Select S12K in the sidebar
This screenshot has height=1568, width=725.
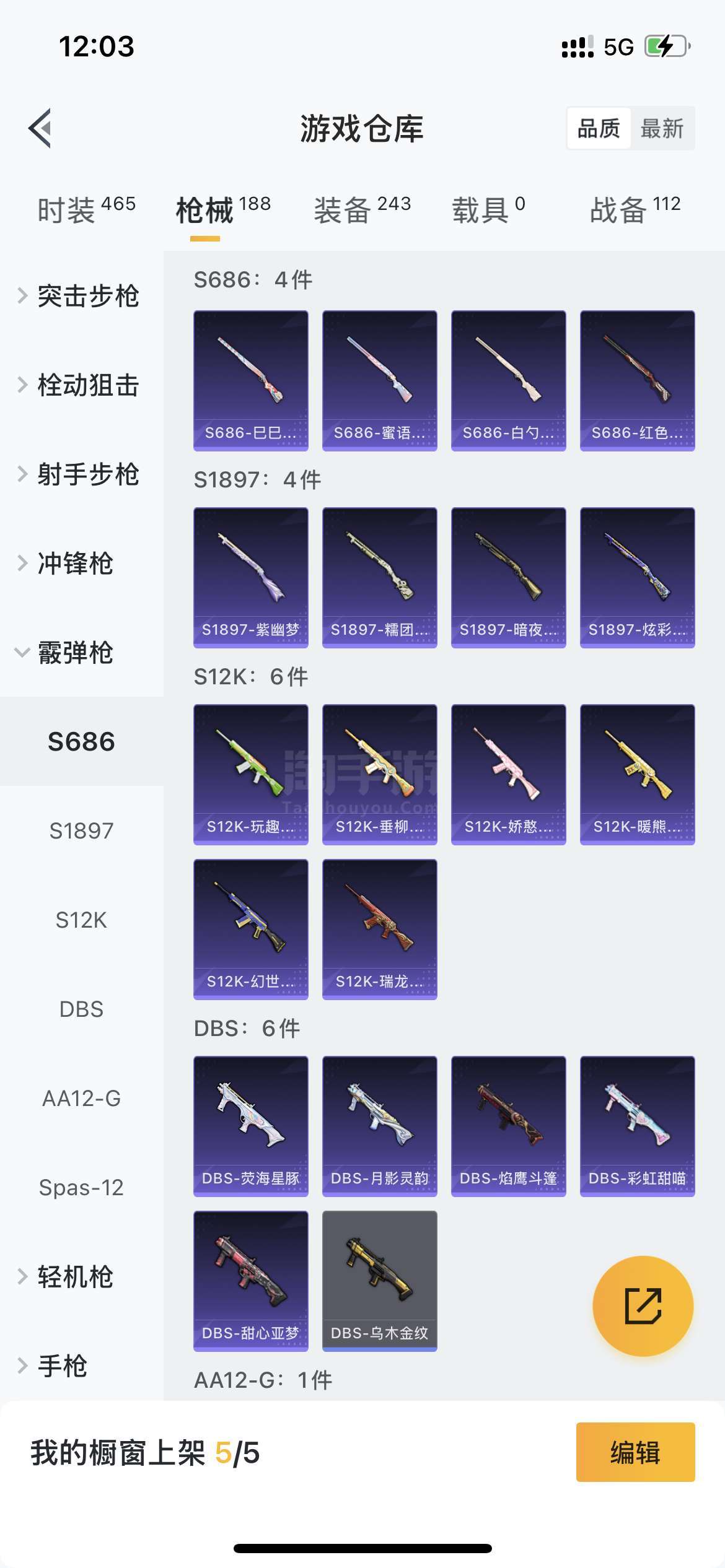tap(81, 920)
